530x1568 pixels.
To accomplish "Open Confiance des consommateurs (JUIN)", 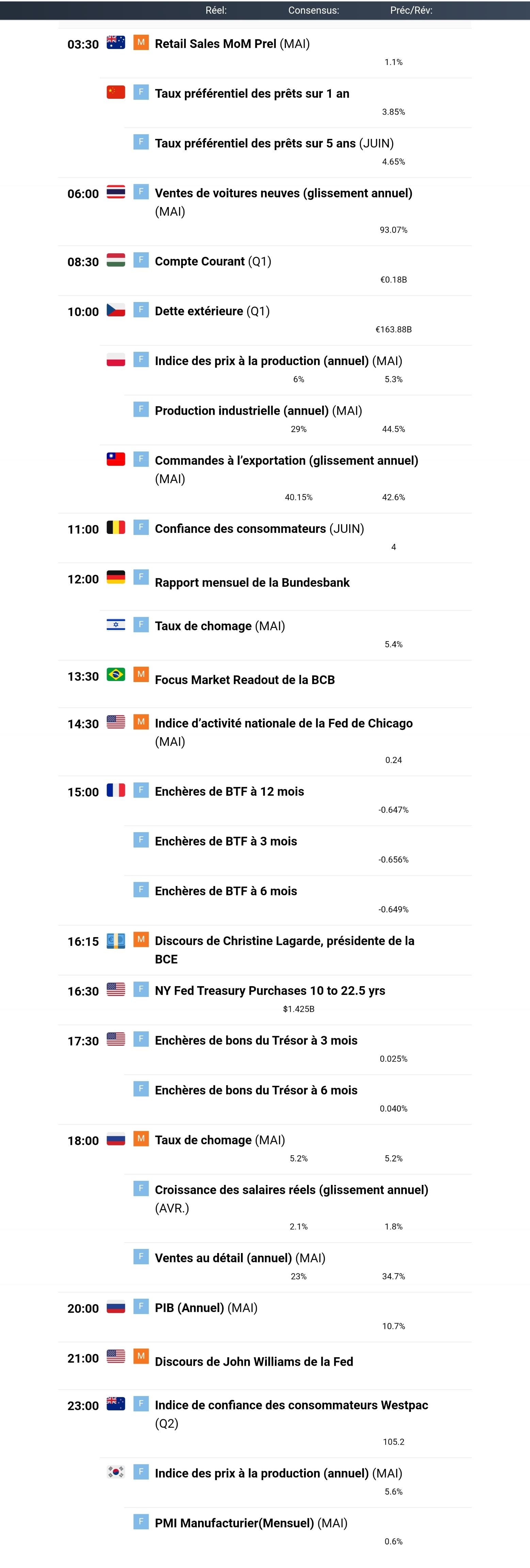I will (259, 529).
